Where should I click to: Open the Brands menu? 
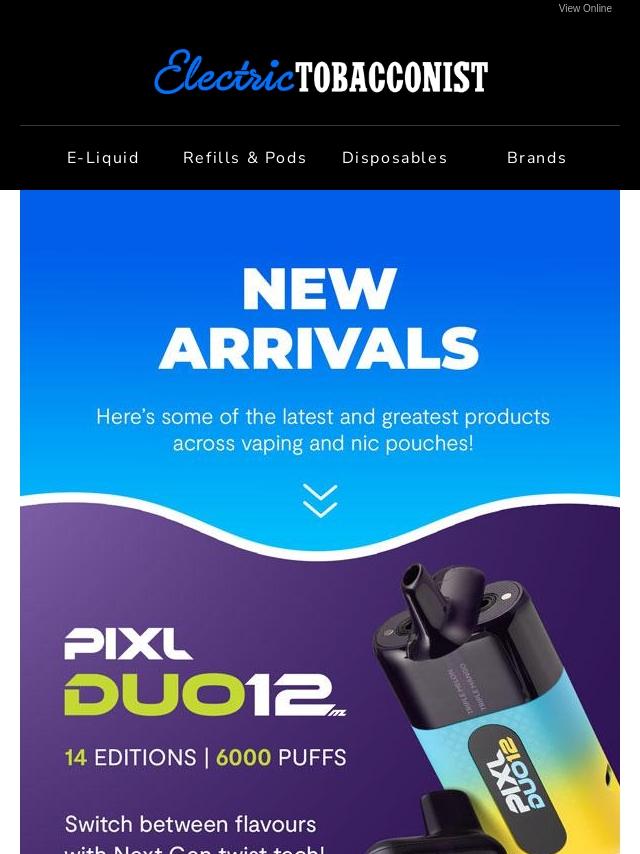point(536,158)
